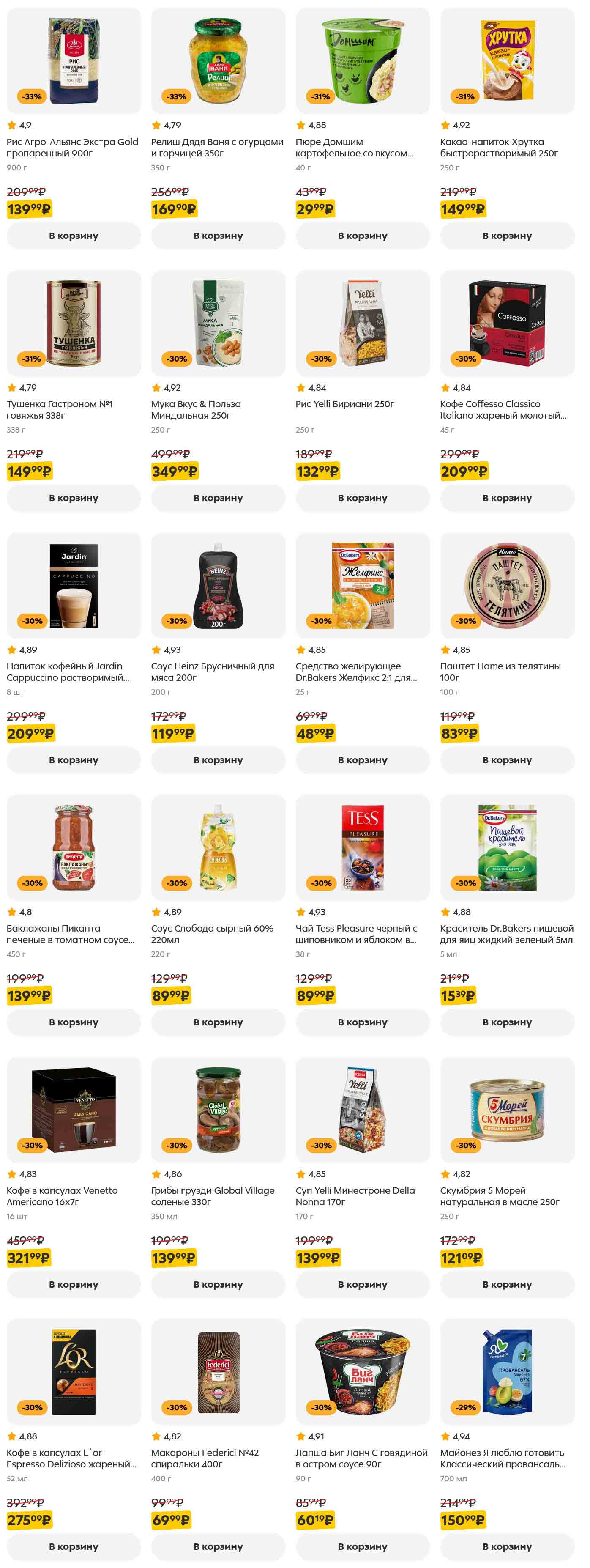Add Макароны Federici №42 спиральки to cart
Image resolution: width=590 pixels, height=1568 pixels.
tap(217, 1547)
